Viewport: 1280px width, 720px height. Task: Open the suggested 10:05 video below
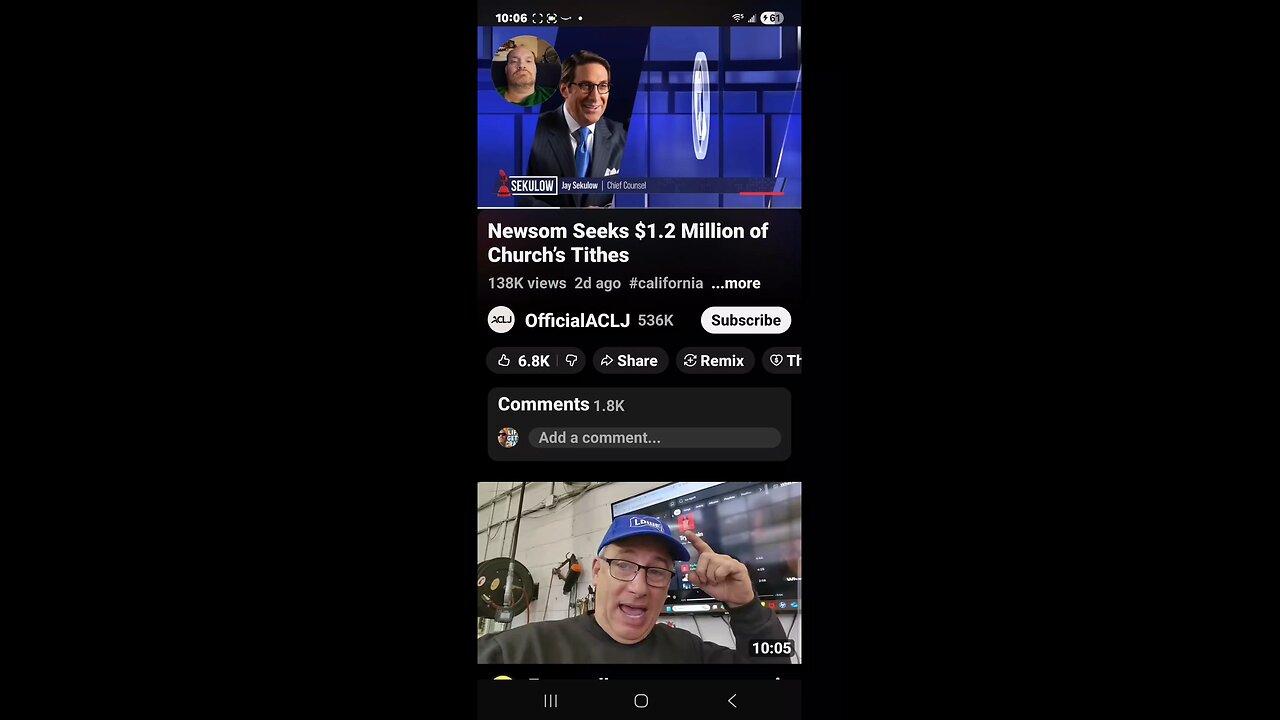click(639, 572)
